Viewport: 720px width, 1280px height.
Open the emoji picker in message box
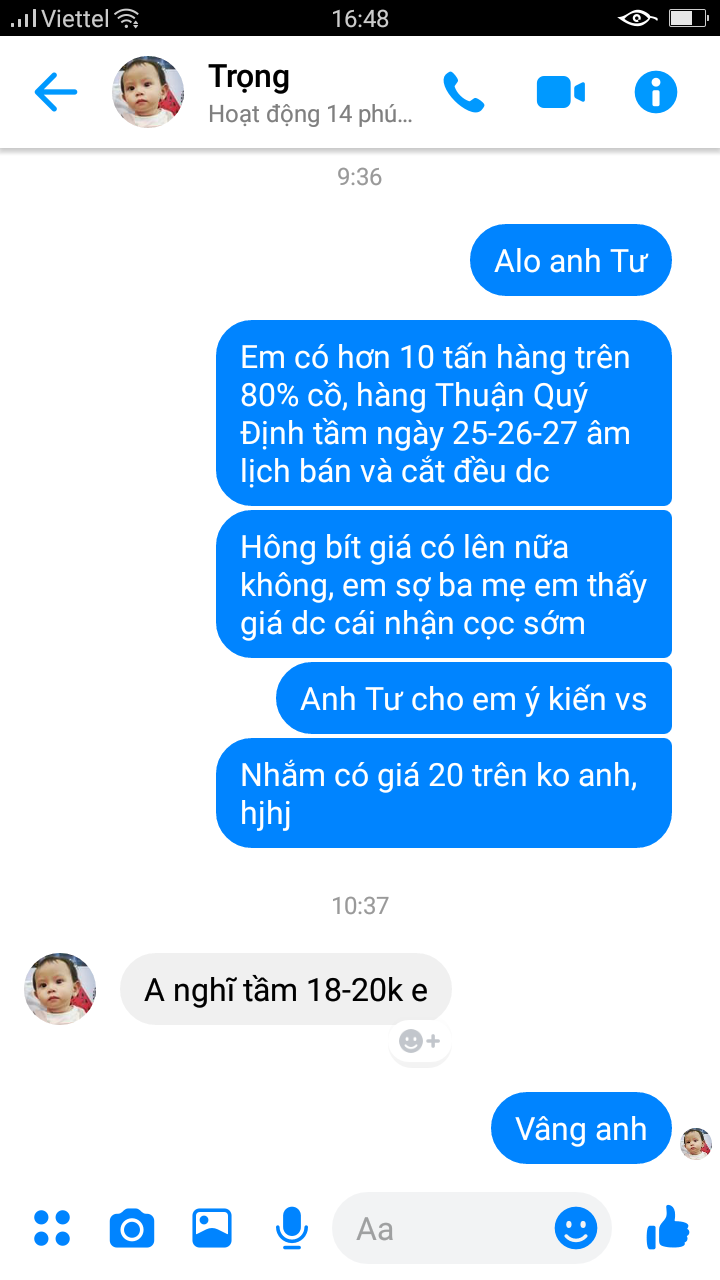click(576, 1228)
